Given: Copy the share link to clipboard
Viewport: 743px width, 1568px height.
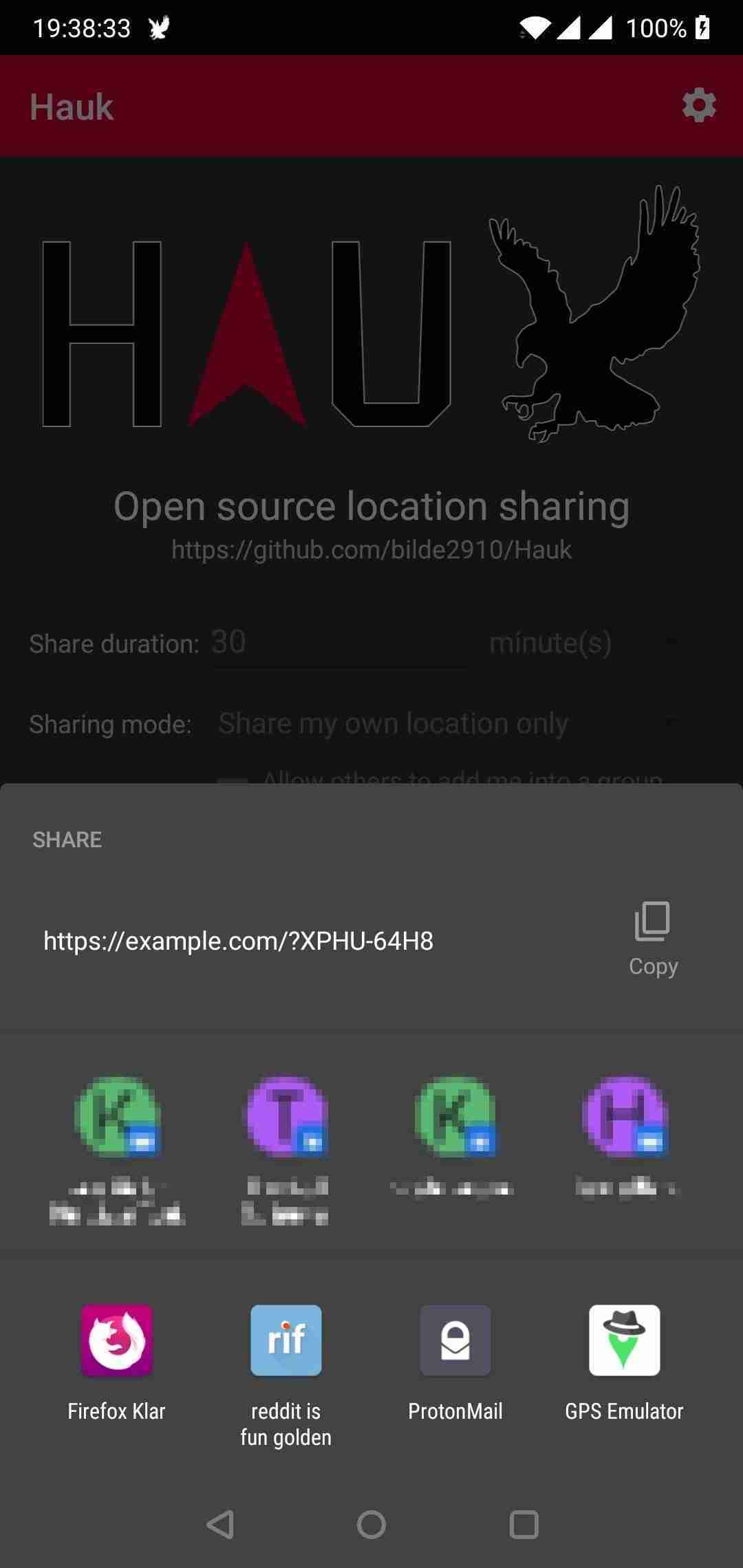Looking at the screenshot, I should 653,938.
